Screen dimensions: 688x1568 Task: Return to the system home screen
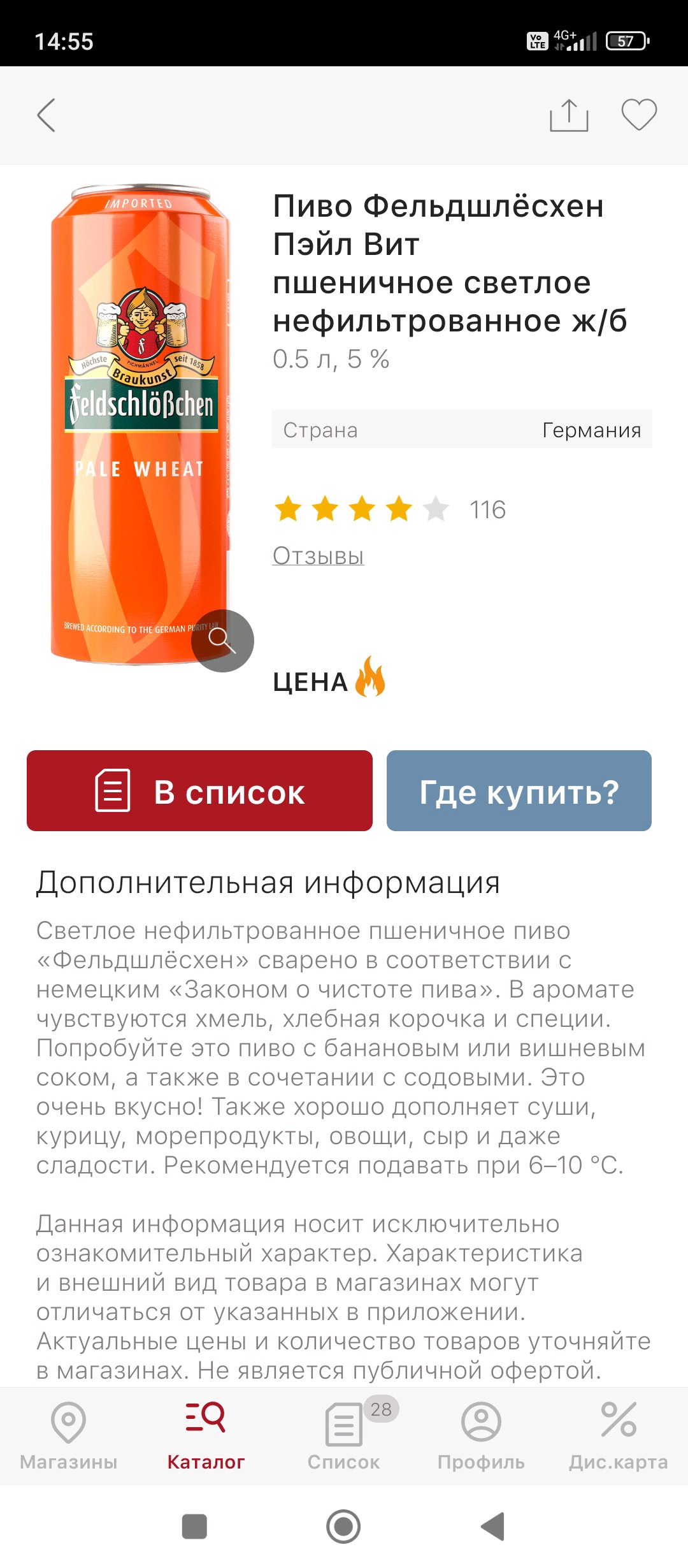[x=343, y=1527]
